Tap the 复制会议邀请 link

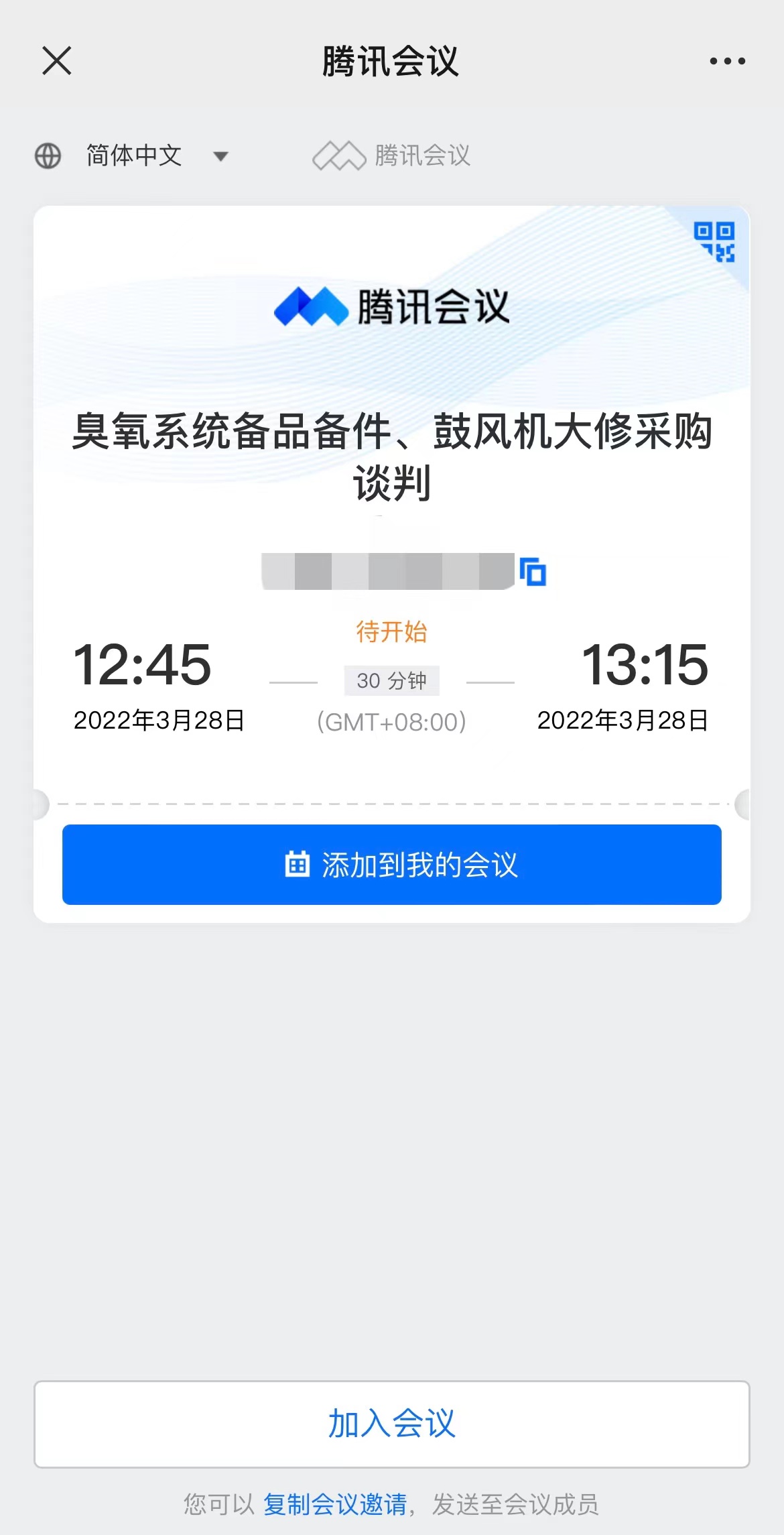335,1504
